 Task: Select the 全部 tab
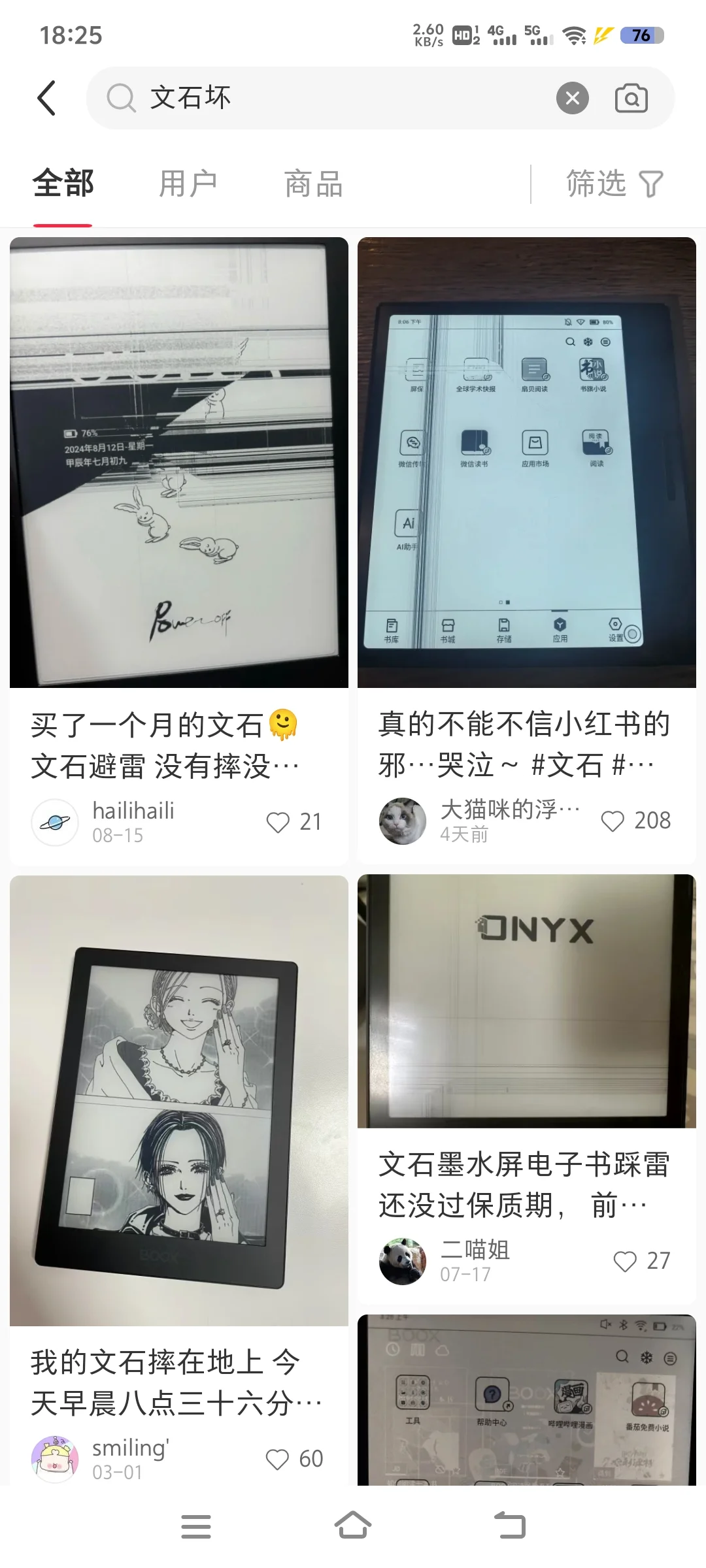(63, 184)
